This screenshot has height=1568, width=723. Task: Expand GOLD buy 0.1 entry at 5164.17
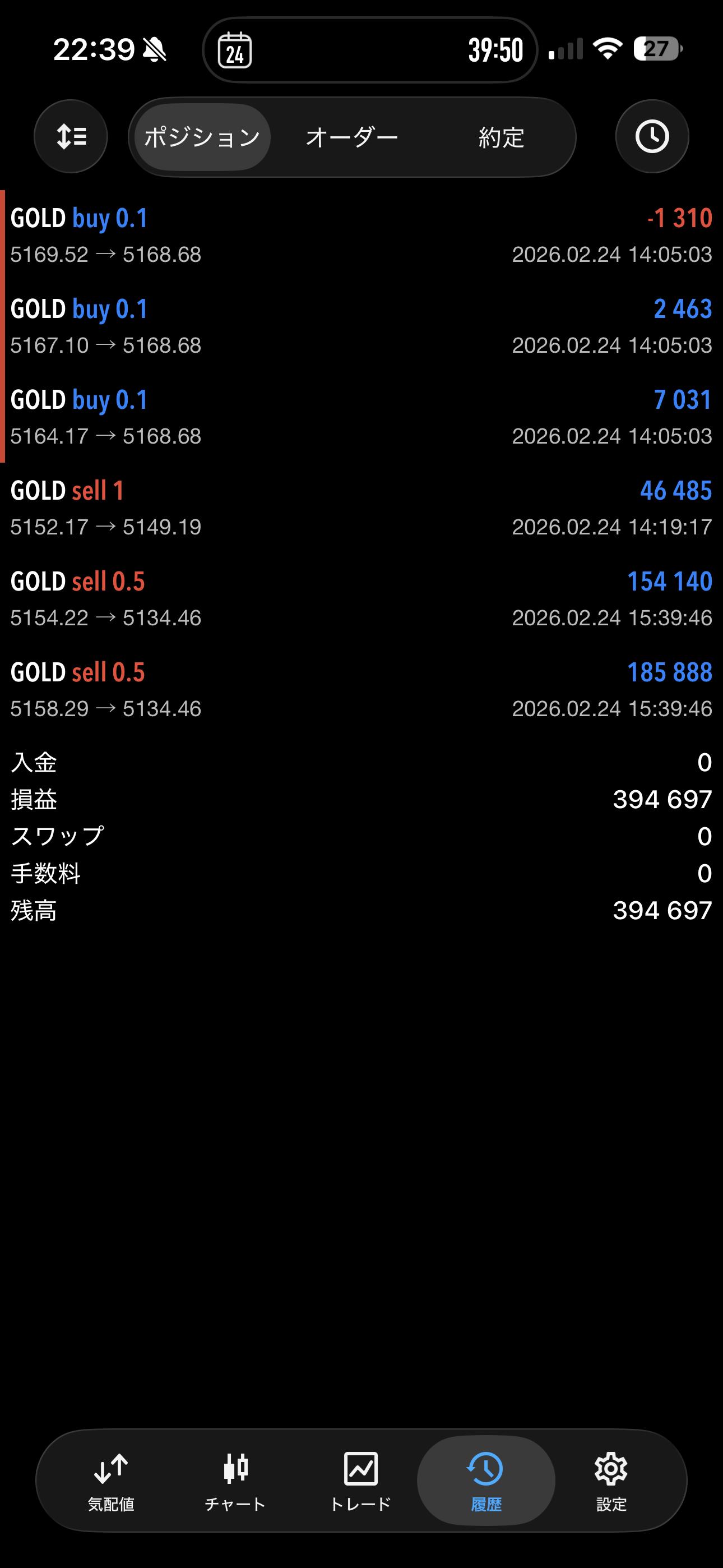[x=361, y=417]
